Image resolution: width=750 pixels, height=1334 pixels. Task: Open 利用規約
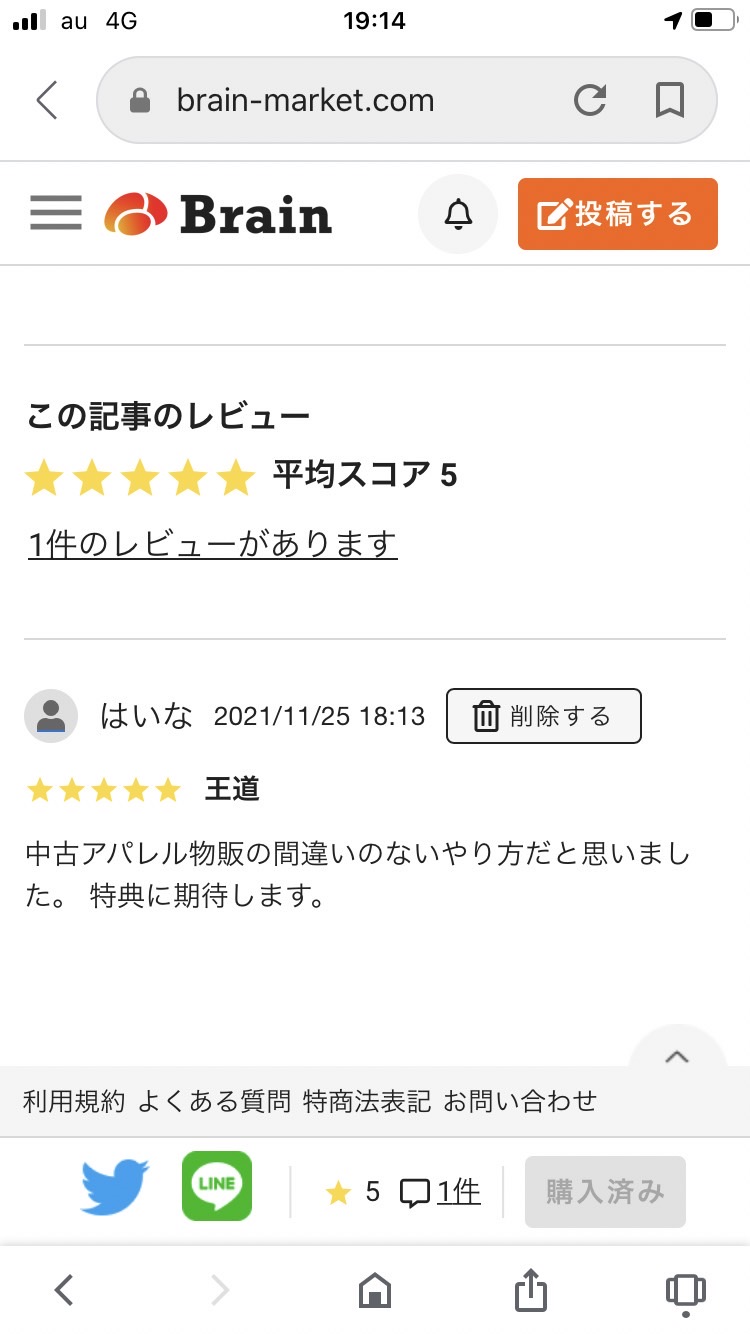(x=74, y=1101)
